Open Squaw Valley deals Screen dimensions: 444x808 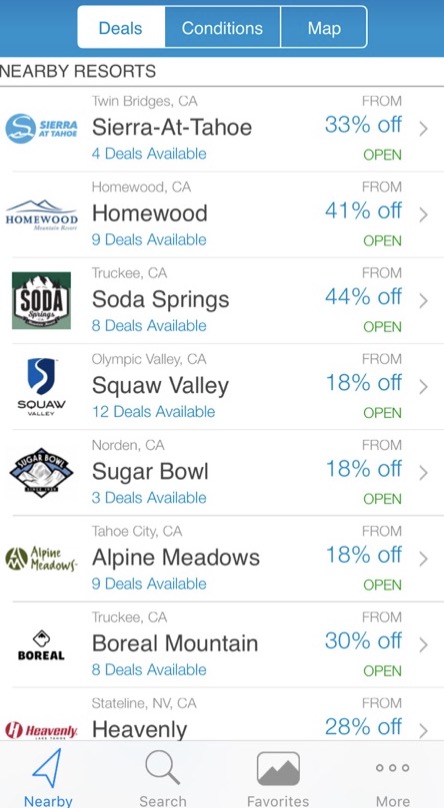click(222, 386)
